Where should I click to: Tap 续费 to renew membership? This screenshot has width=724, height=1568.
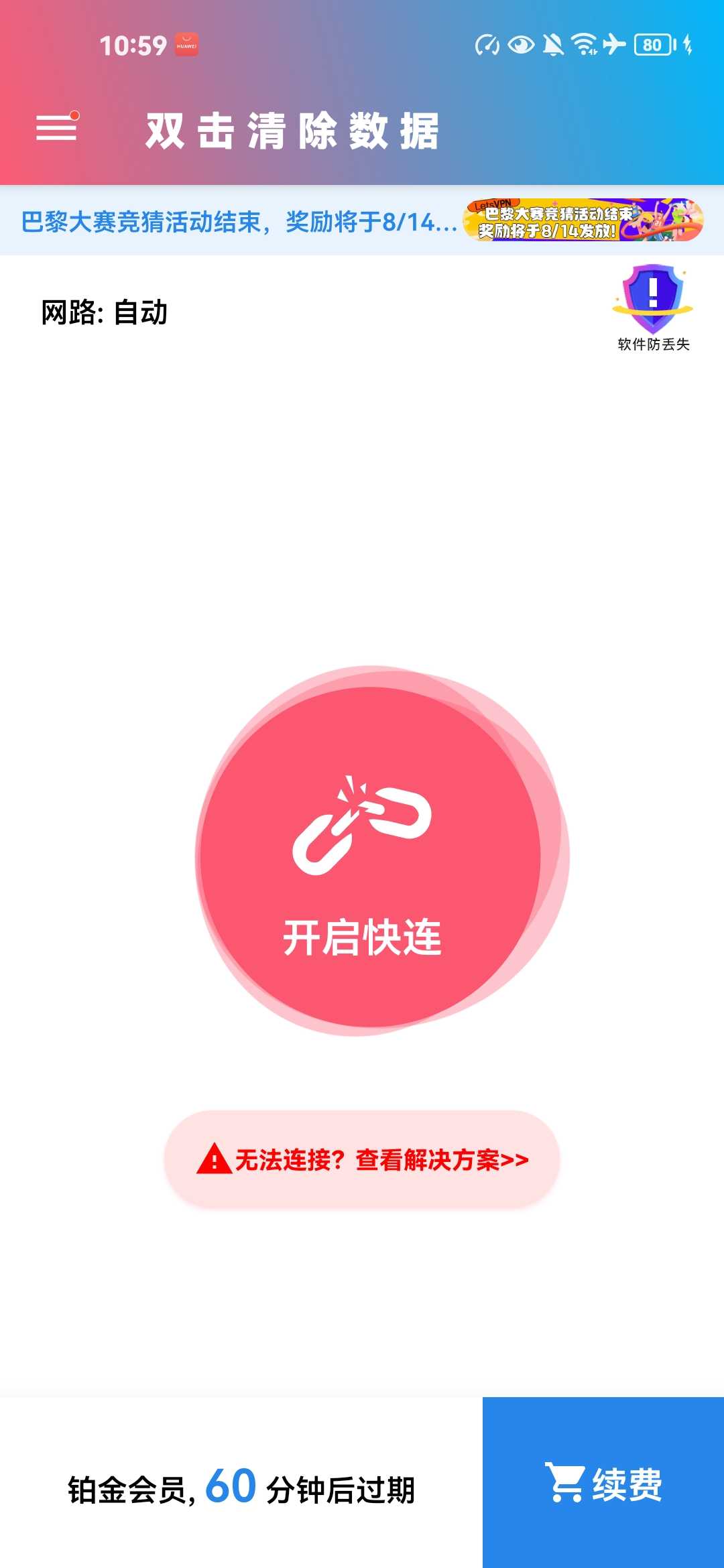(x=603, y=1482)
